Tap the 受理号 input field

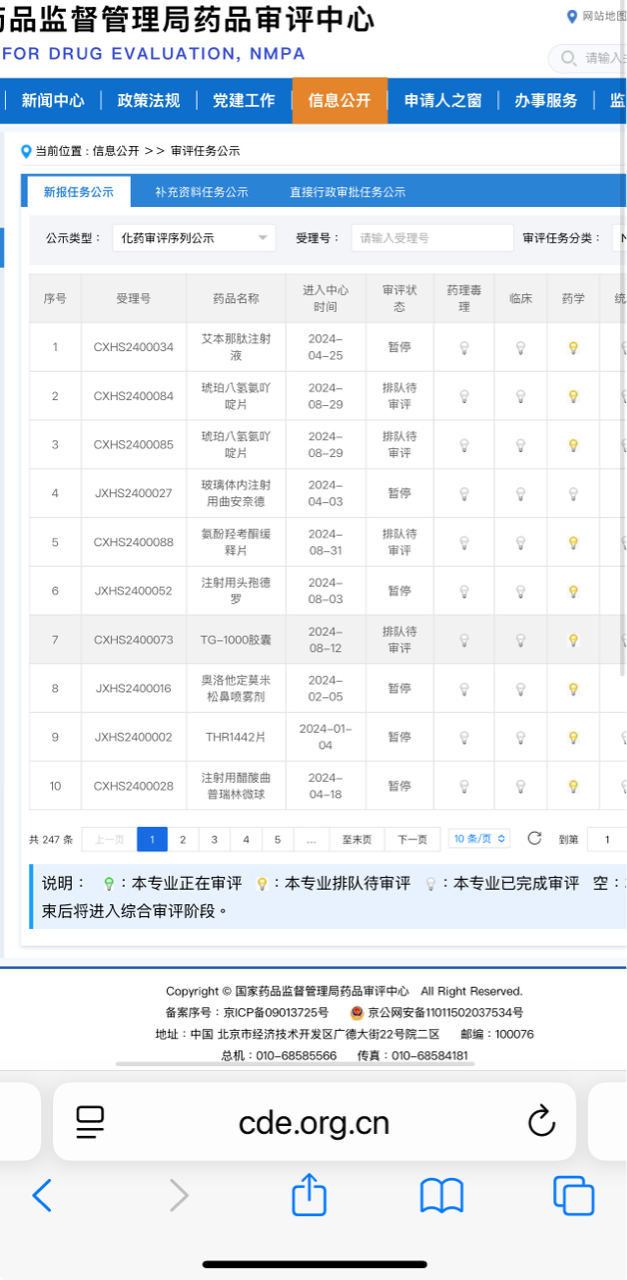pos(432,238)
